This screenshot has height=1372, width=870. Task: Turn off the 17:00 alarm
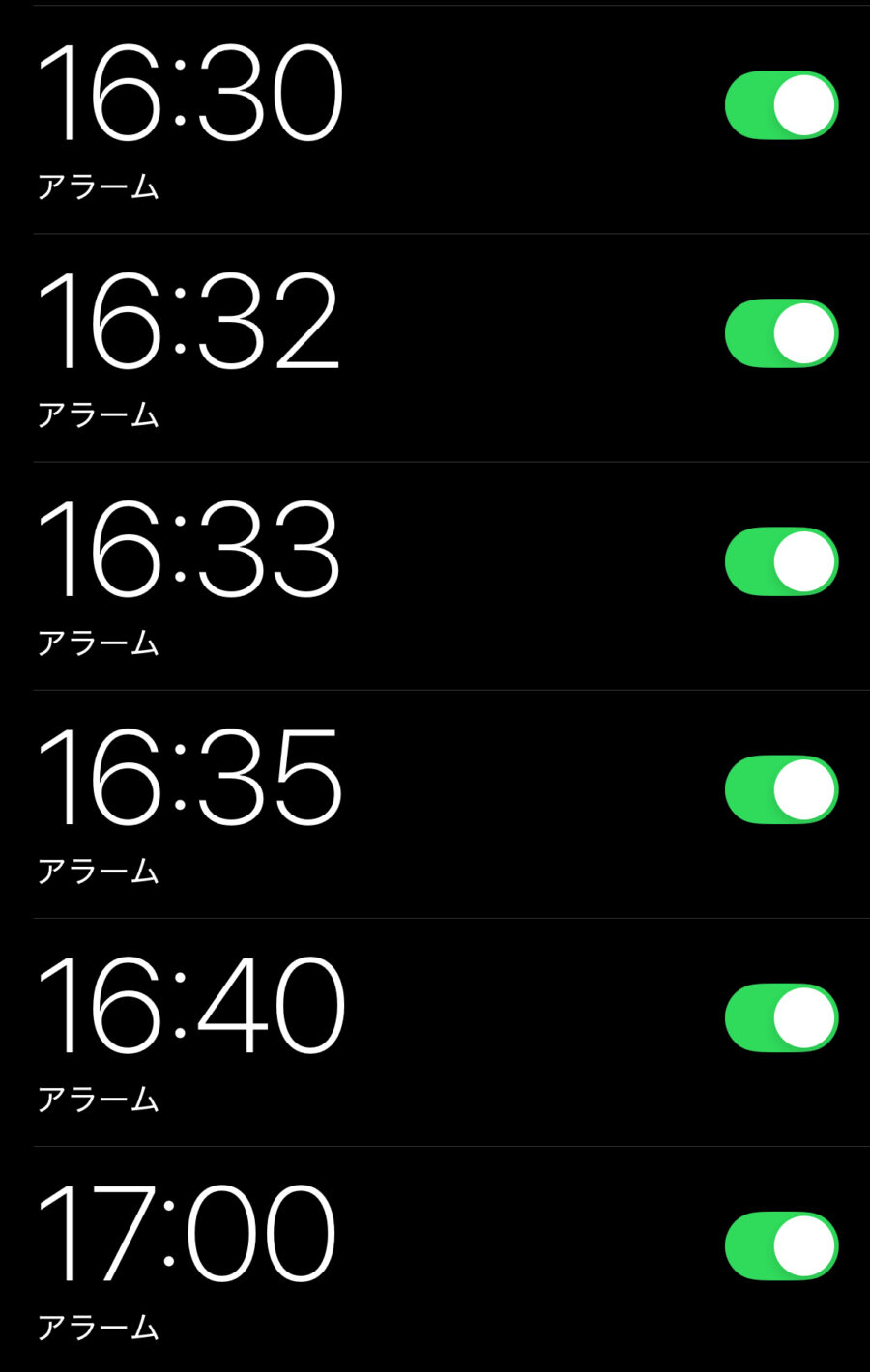pyautogui.click(x=781, y=1245)
